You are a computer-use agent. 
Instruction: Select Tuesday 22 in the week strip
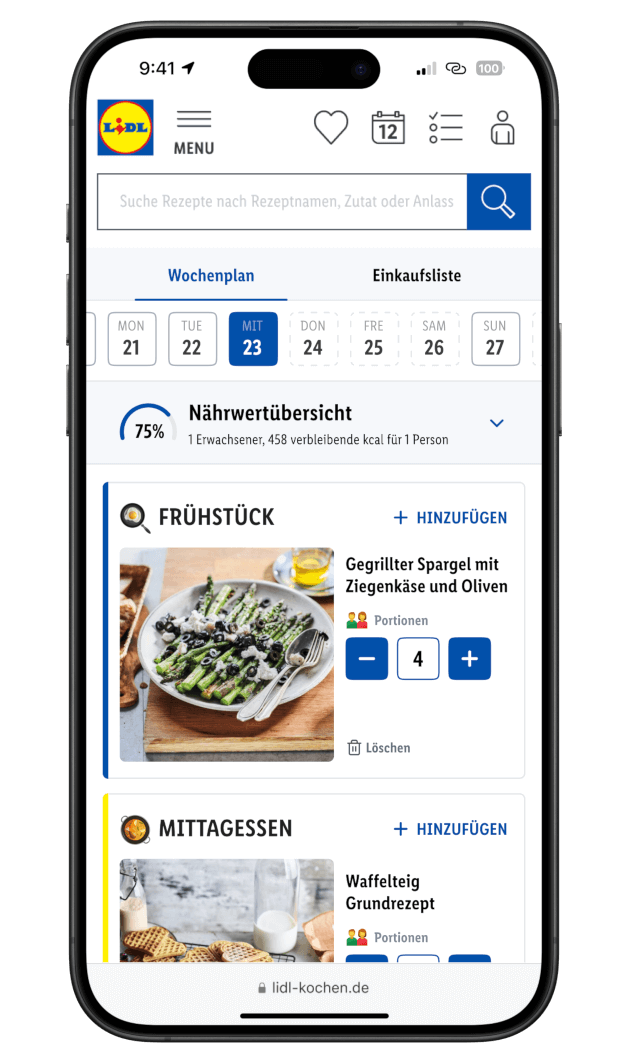click(x=192, y=339)
